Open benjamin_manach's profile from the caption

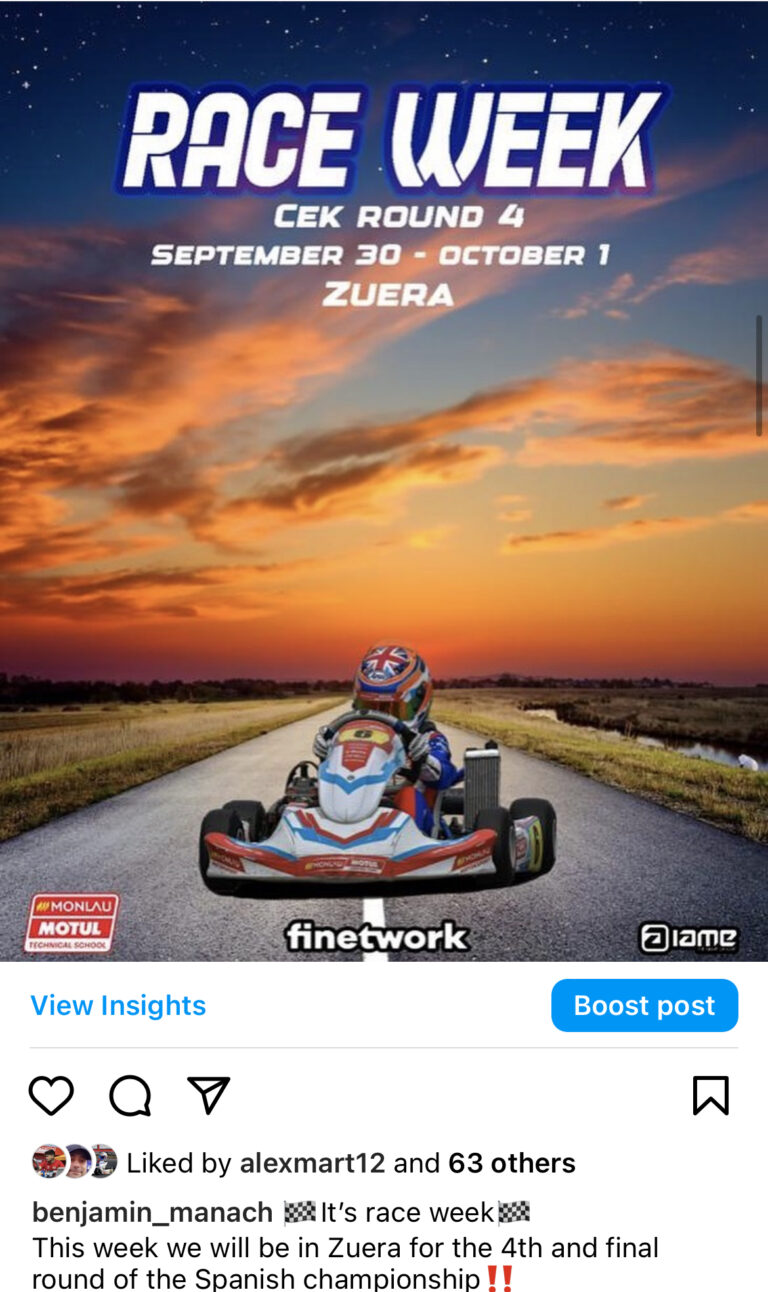click(152, 1213)
